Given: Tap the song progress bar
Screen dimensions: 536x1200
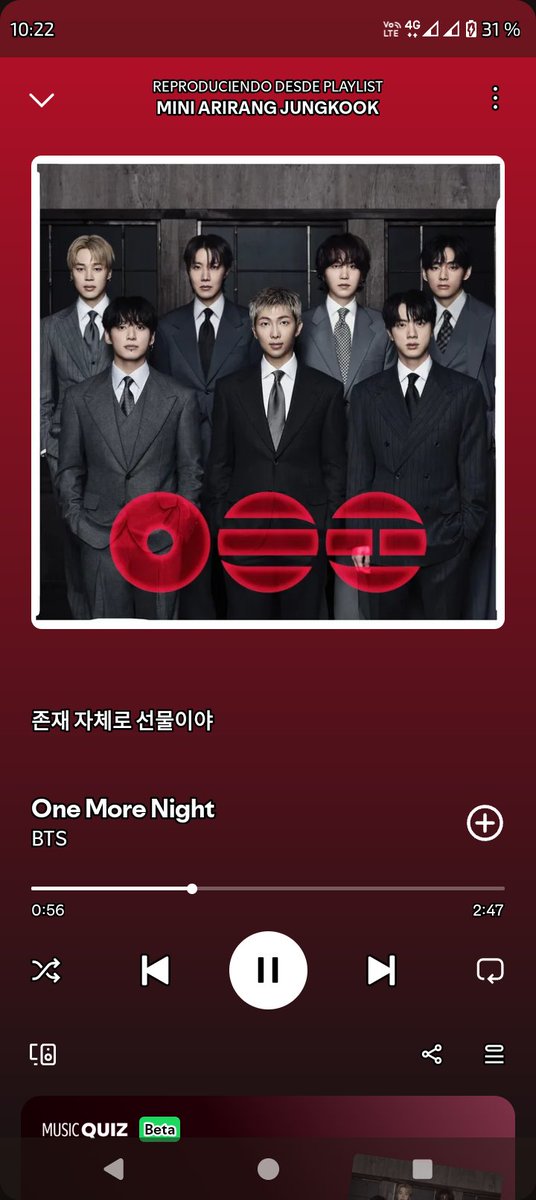Looking at the screenshot, I should tap(268, 888).
